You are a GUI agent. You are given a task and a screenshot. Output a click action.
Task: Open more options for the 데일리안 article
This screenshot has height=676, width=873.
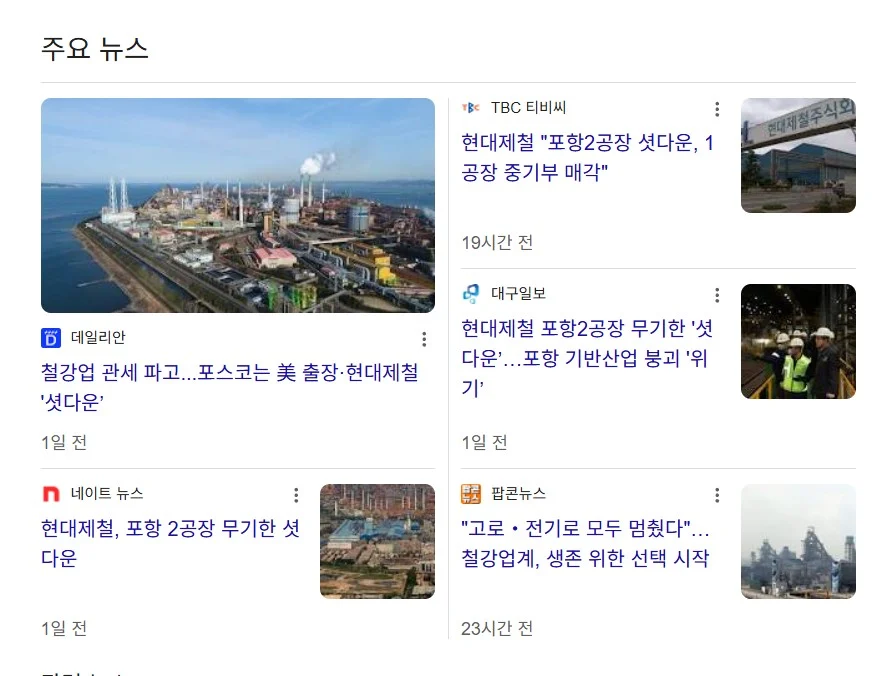point(424,339)
